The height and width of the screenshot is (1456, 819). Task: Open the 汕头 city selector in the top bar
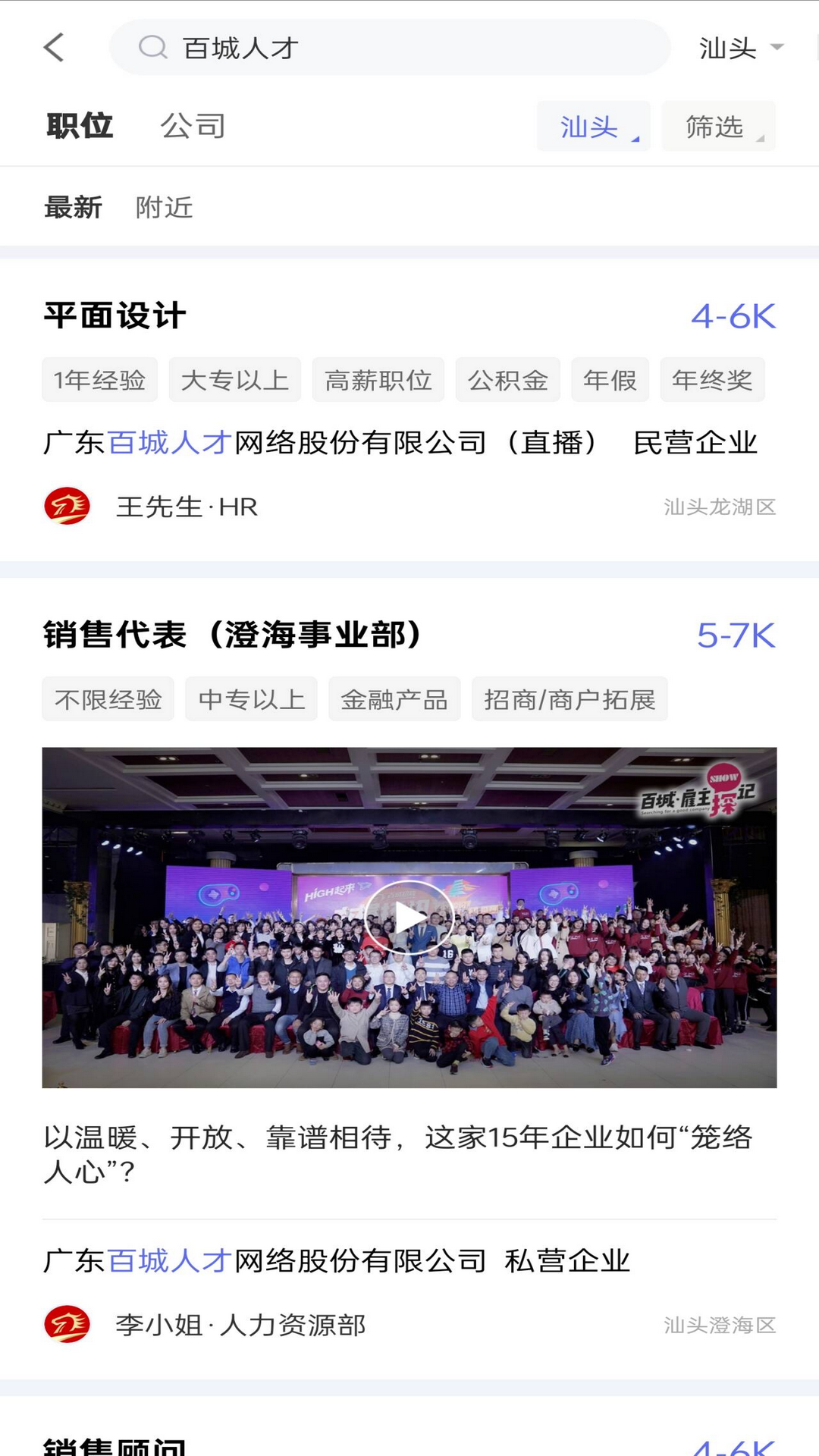click(x=740, y=49)
